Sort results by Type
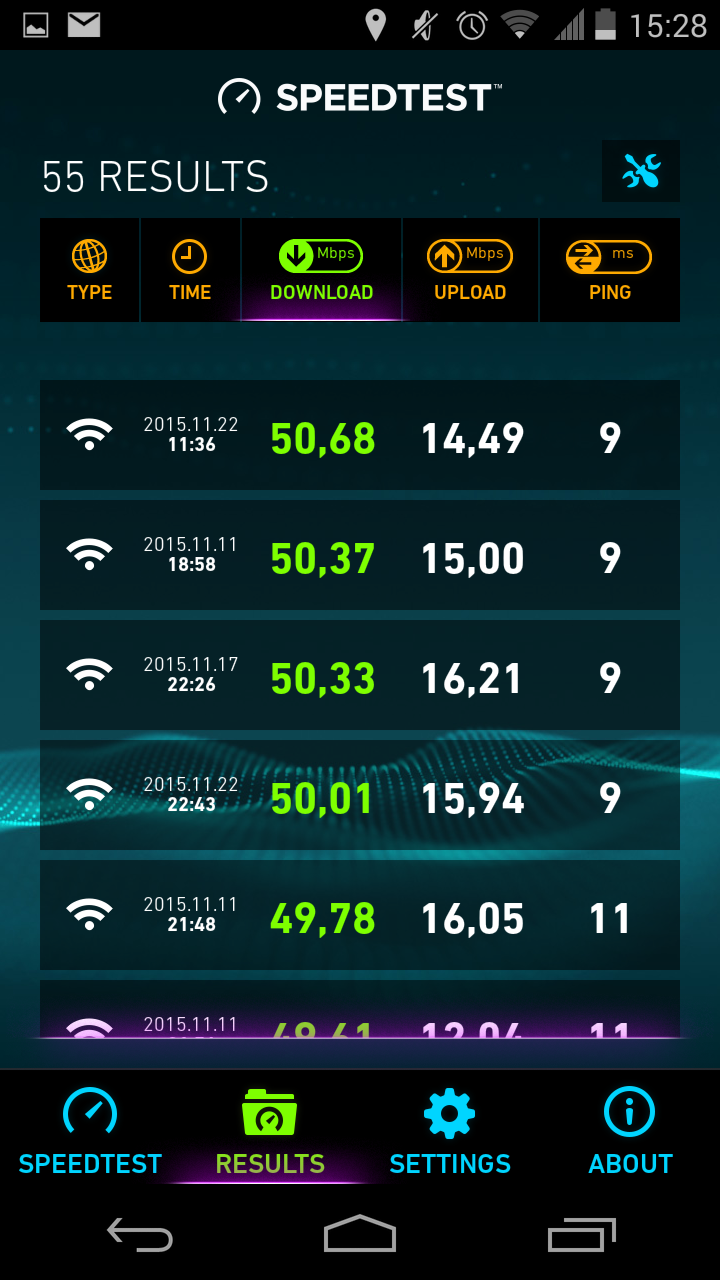This screenshot has height=1280, width=720. (90, 270)
